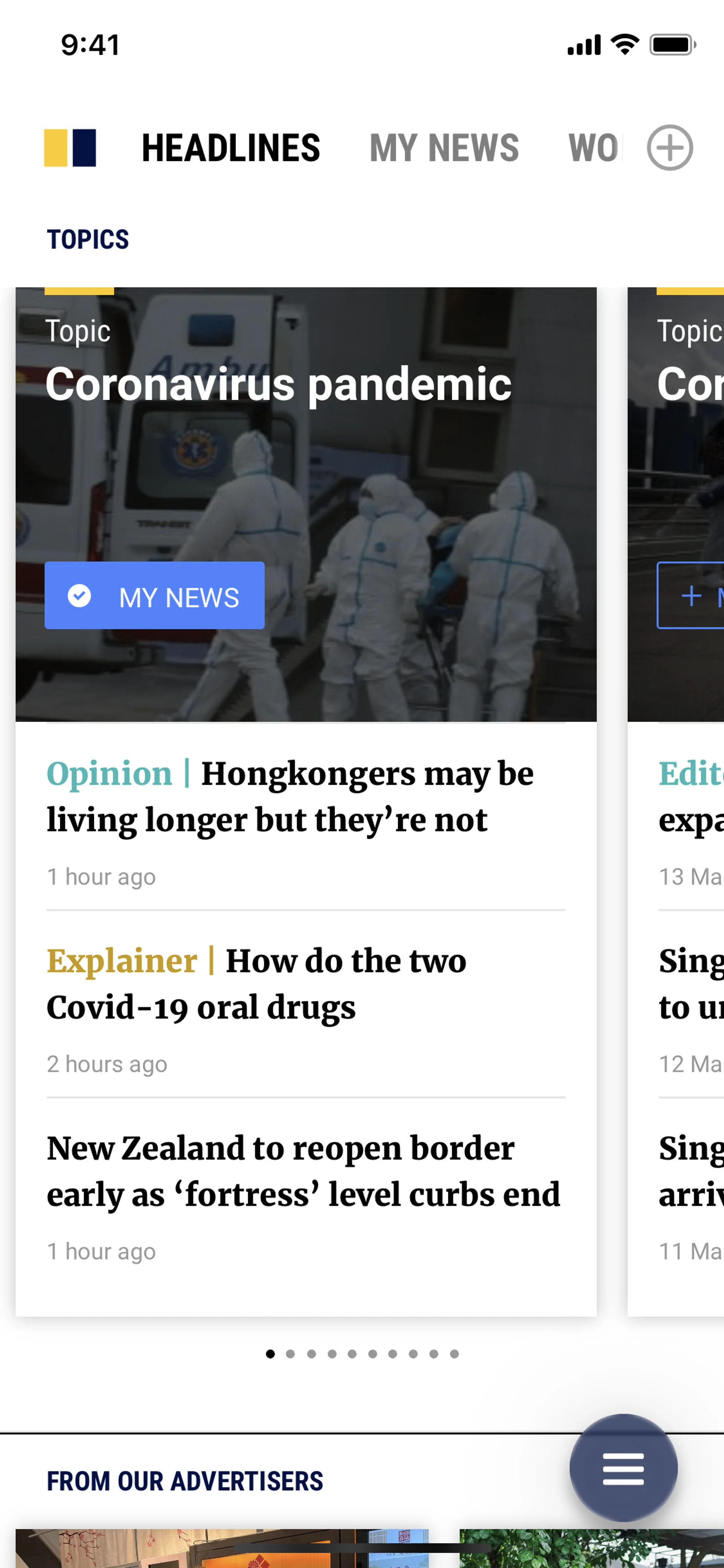724x1568 pixels.
Task: Jump to the second topic page dot
Action: (x=291, y=1354)
